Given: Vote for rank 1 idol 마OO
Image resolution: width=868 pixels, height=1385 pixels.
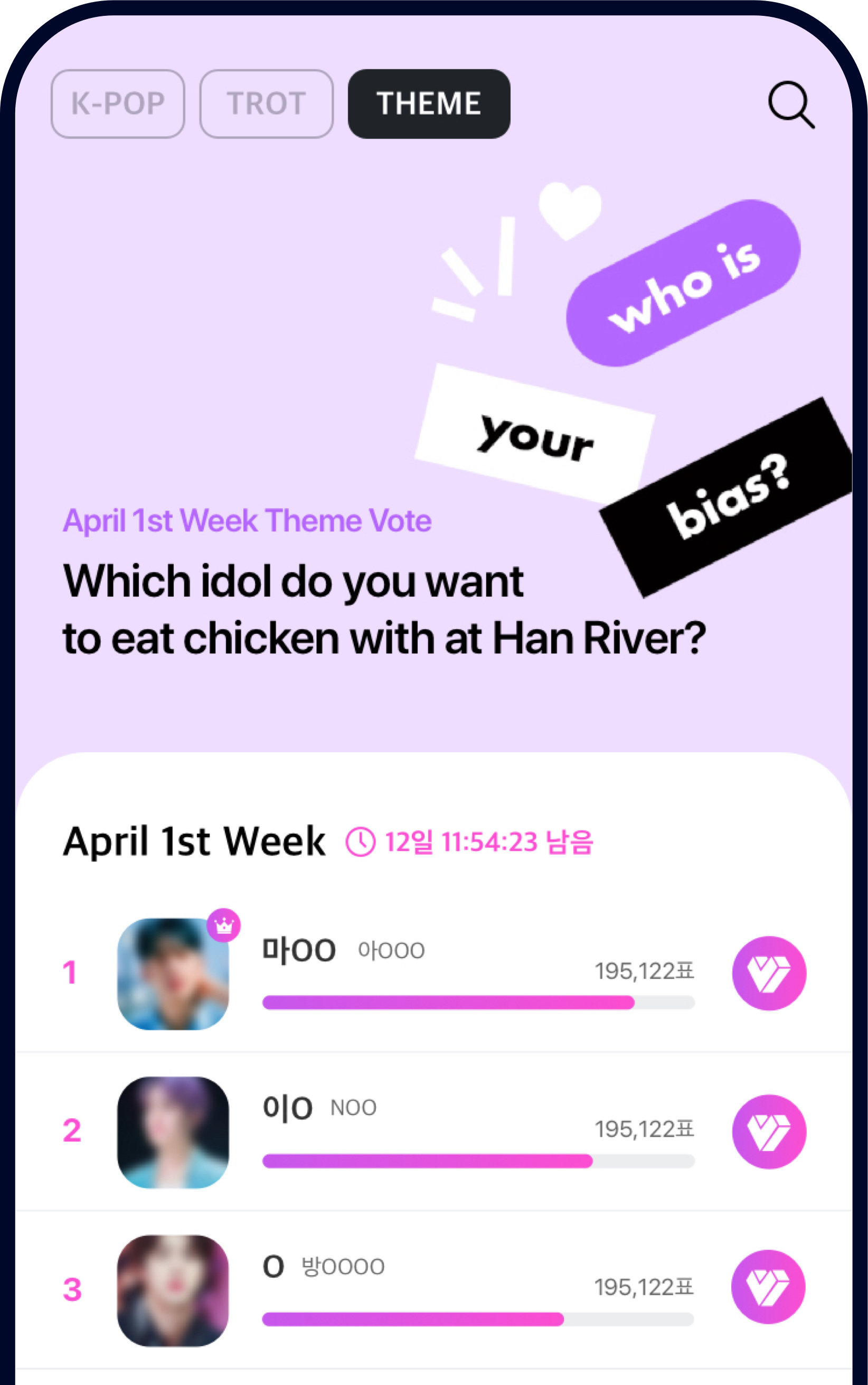Looking at the screenshot, I should pos(769,974).
